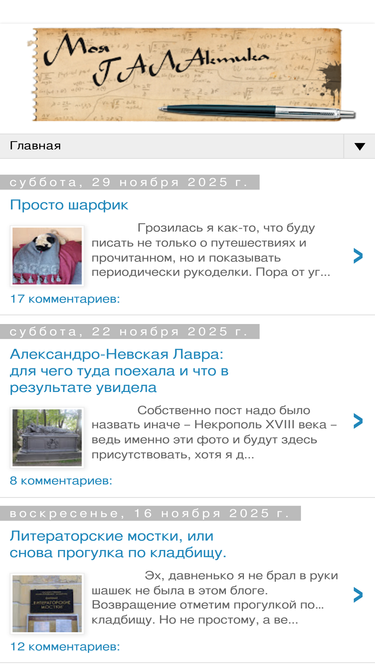View the 12 комментариев link
375x667 pixels.
(x=65, y=647)
